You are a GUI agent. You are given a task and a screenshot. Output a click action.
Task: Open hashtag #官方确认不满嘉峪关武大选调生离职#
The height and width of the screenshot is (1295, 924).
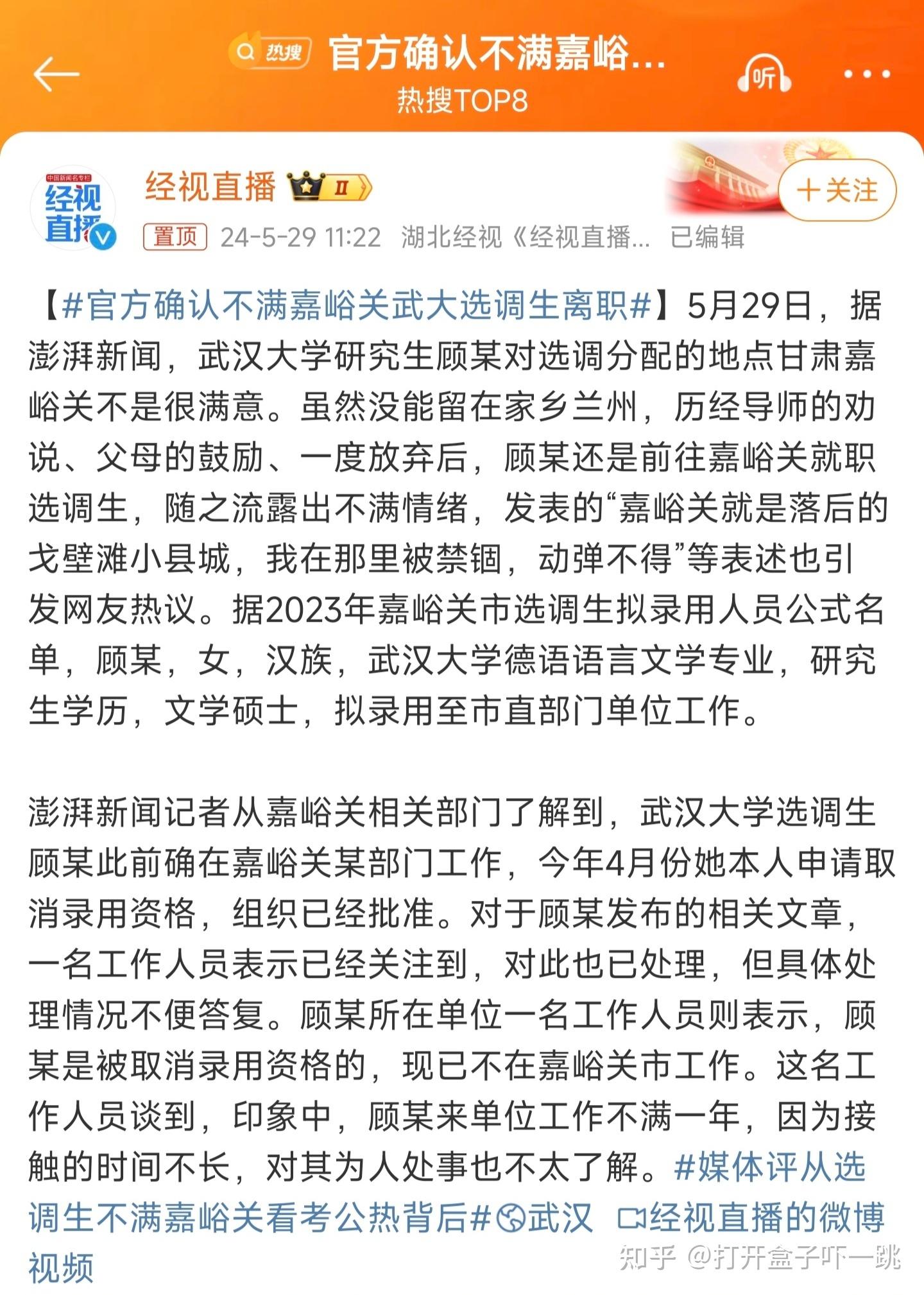(x=357, y=305)
